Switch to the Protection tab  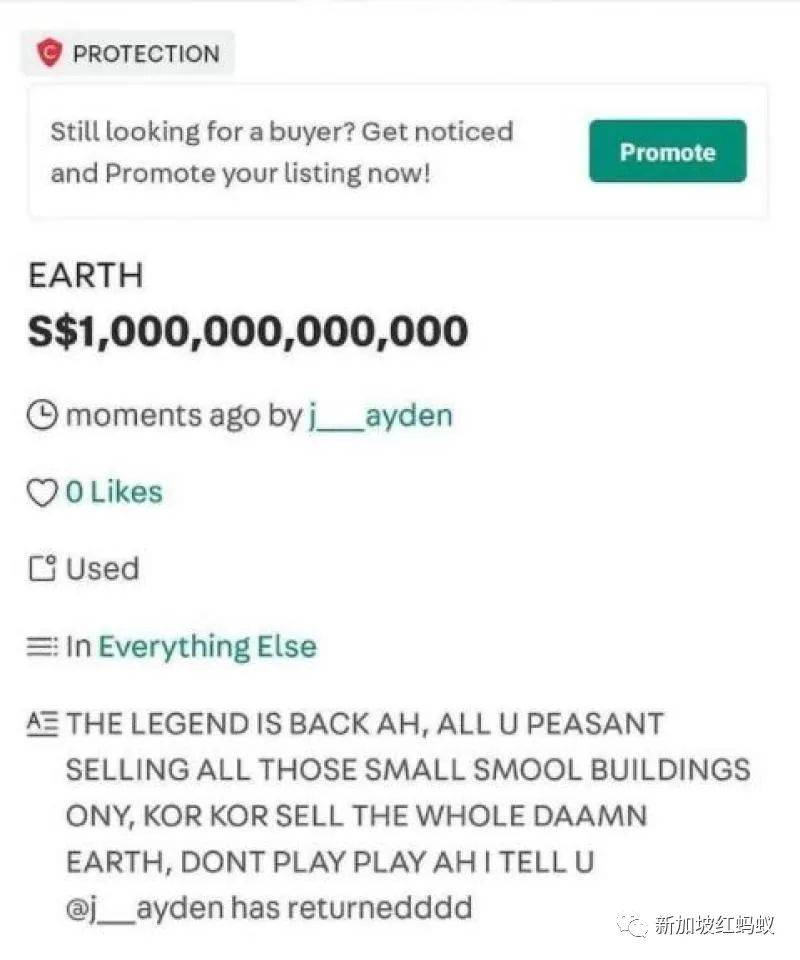128,54
